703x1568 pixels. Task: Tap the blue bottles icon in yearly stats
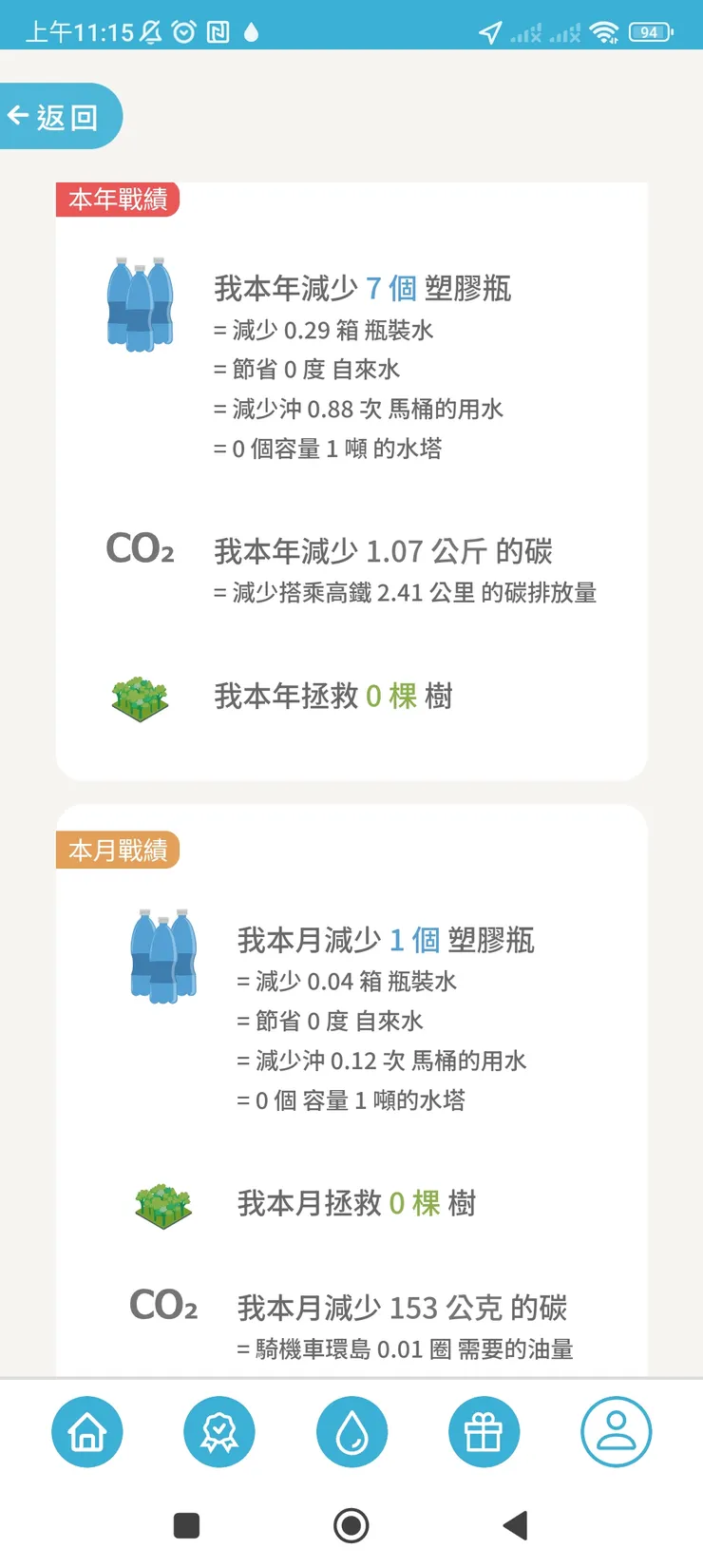[x=140, y=299]
